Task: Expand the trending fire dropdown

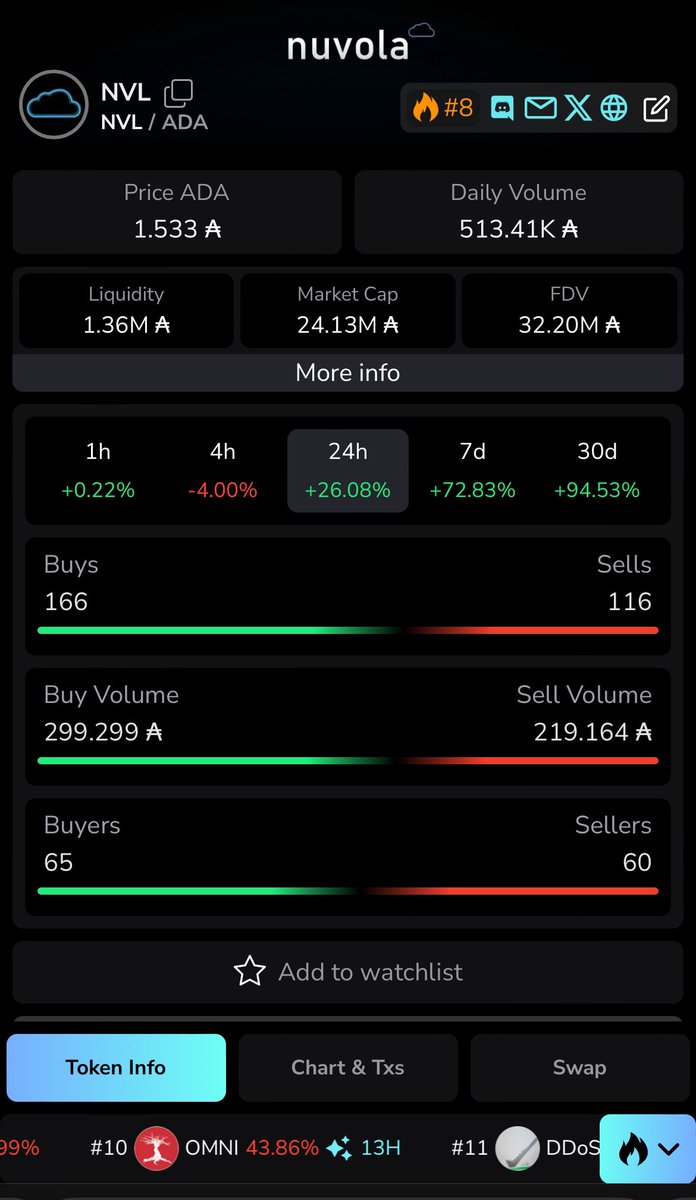Action: [647, 1149]
